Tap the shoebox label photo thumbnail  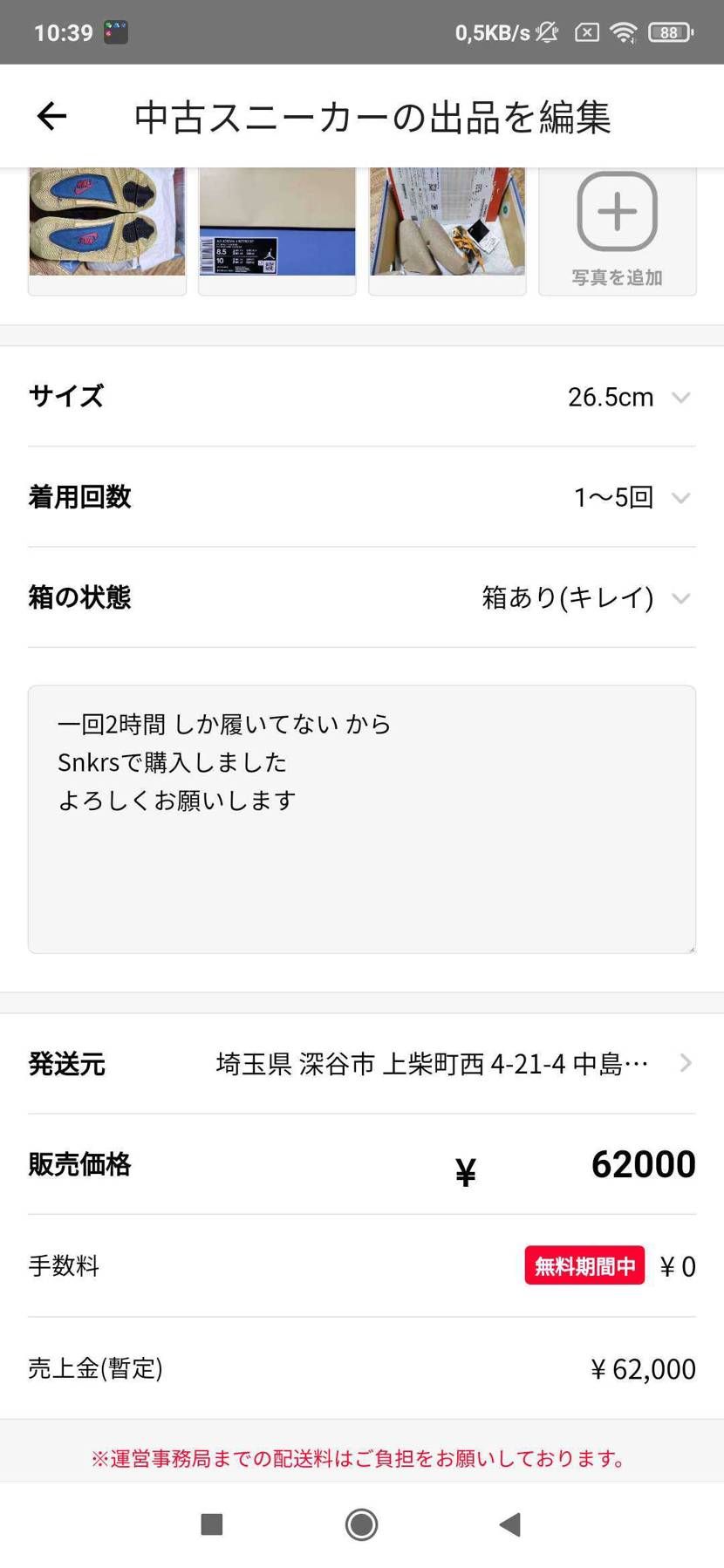[277, 221]
